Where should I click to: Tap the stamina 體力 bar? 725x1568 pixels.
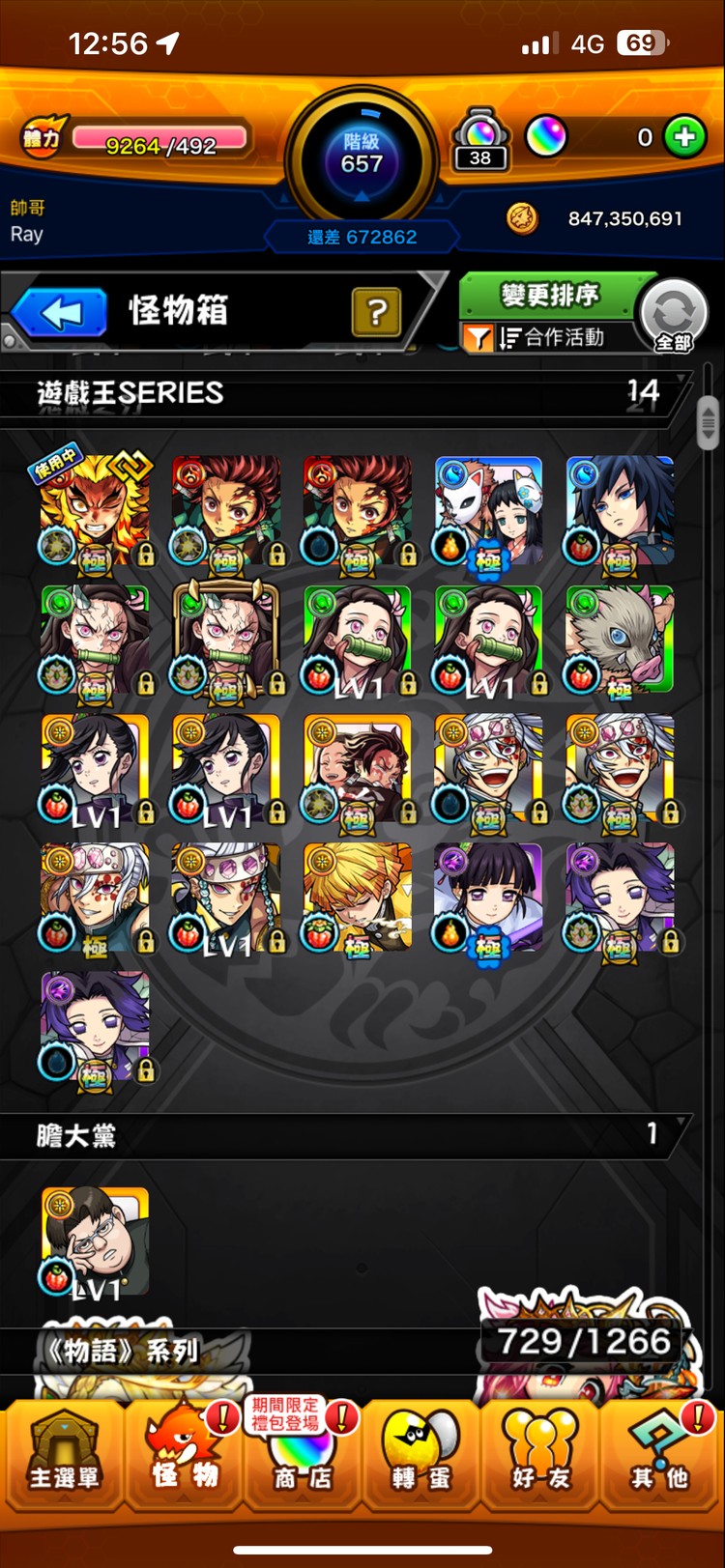(159, 142)
